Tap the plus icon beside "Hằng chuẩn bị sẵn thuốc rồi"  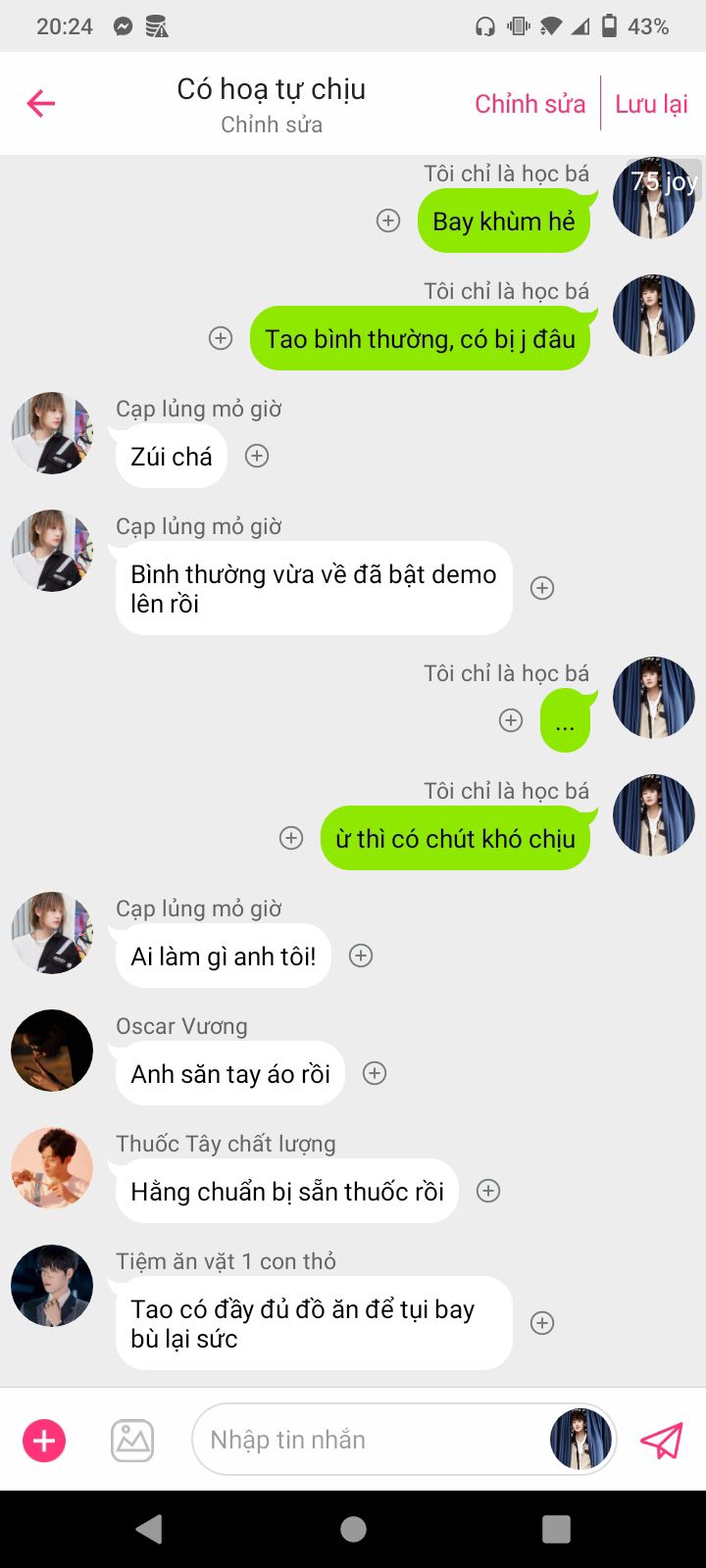pos(488,1191)
